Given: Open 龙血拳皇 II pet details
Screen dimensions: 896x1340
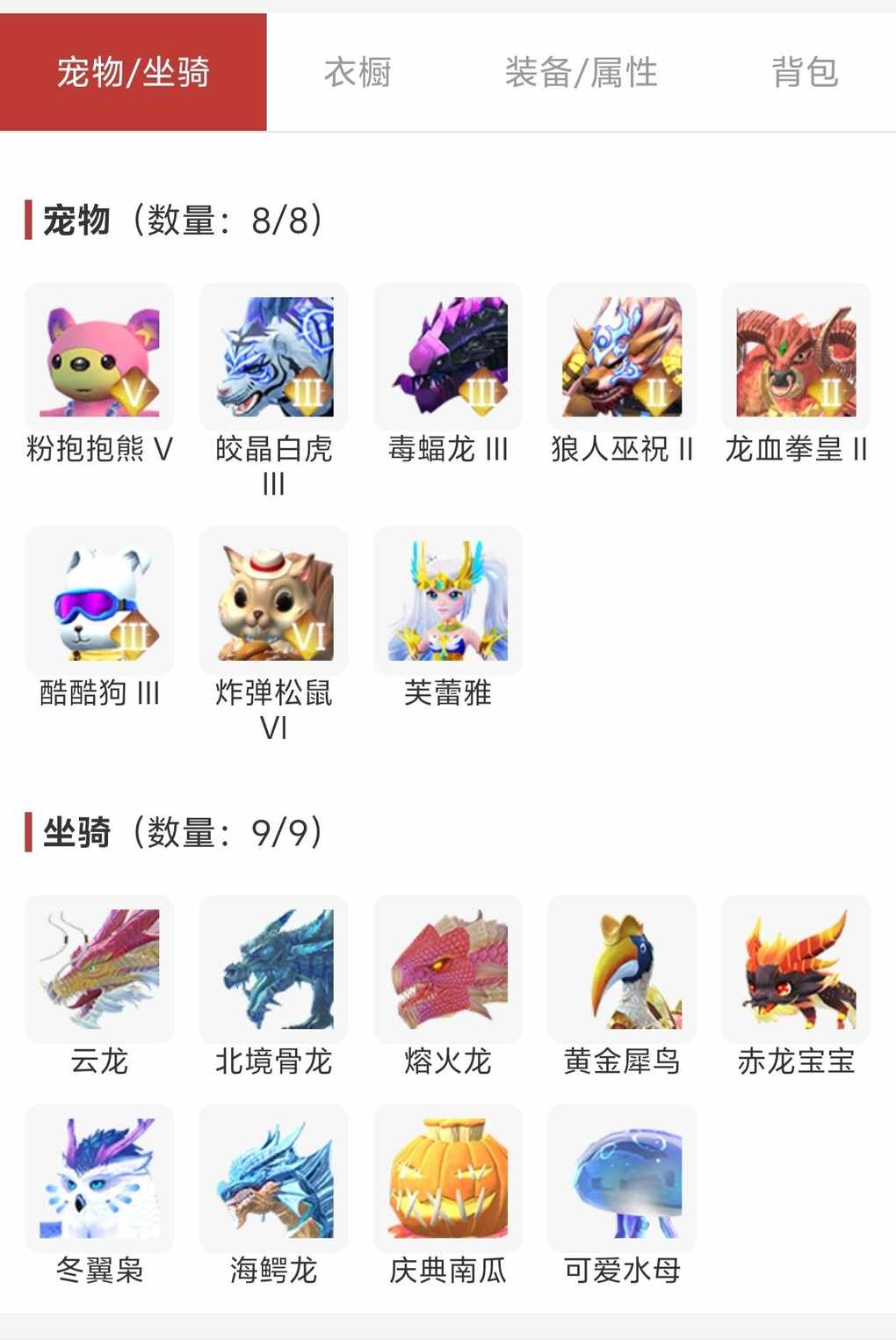Looking at the screenshot, I should (796, 357).
